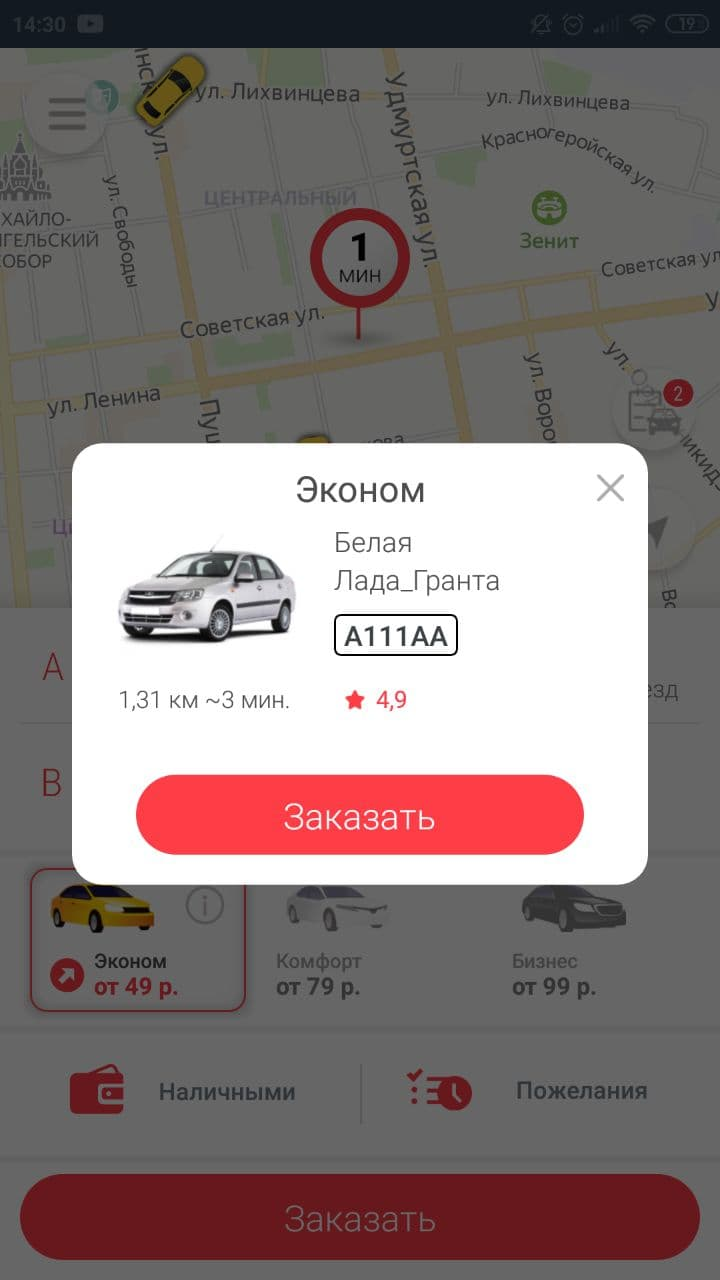The image size is (720, 1280).
Task: Select the Эконом tariff card
Action: (x=138, y=940)
